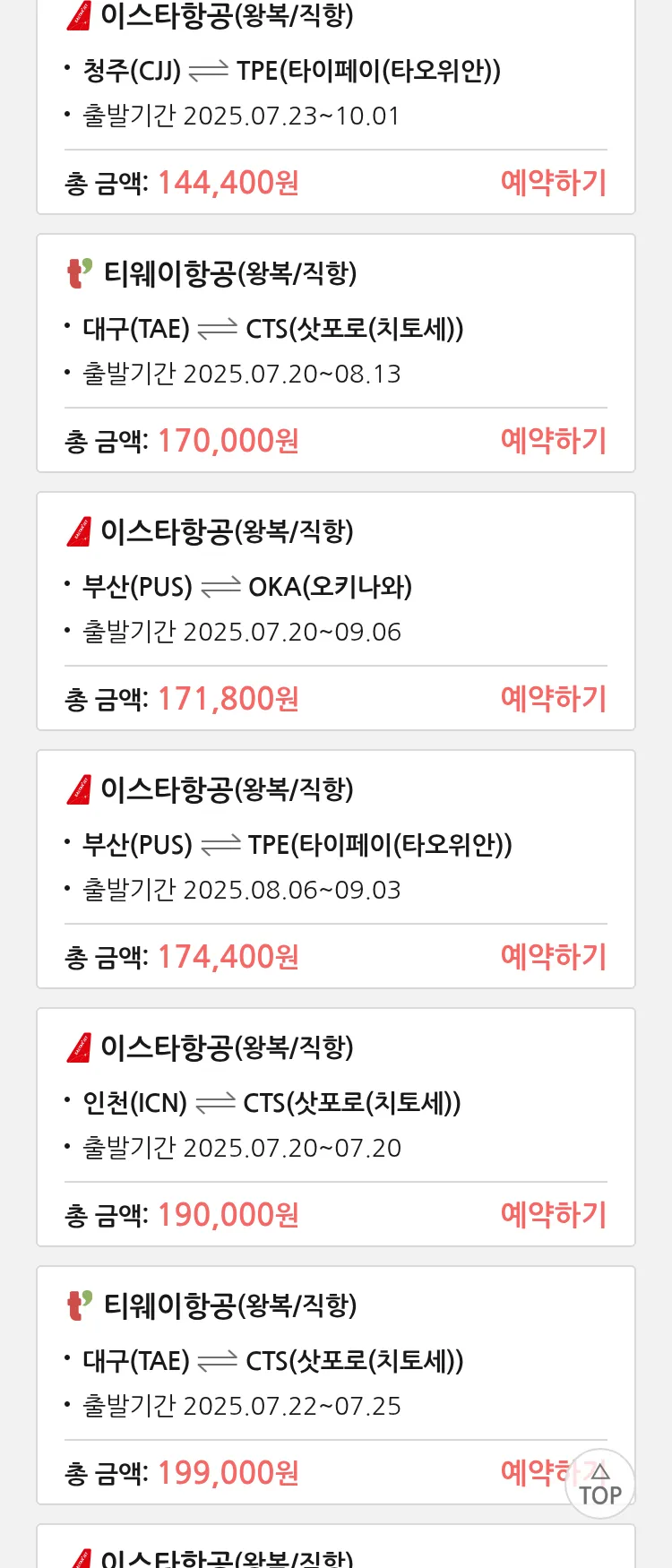The height and width of the screenshot is (1568, 672).
Task: Tap 예약하기 for the 144,400원 청주–TPE flight
Action: point(553,183)
